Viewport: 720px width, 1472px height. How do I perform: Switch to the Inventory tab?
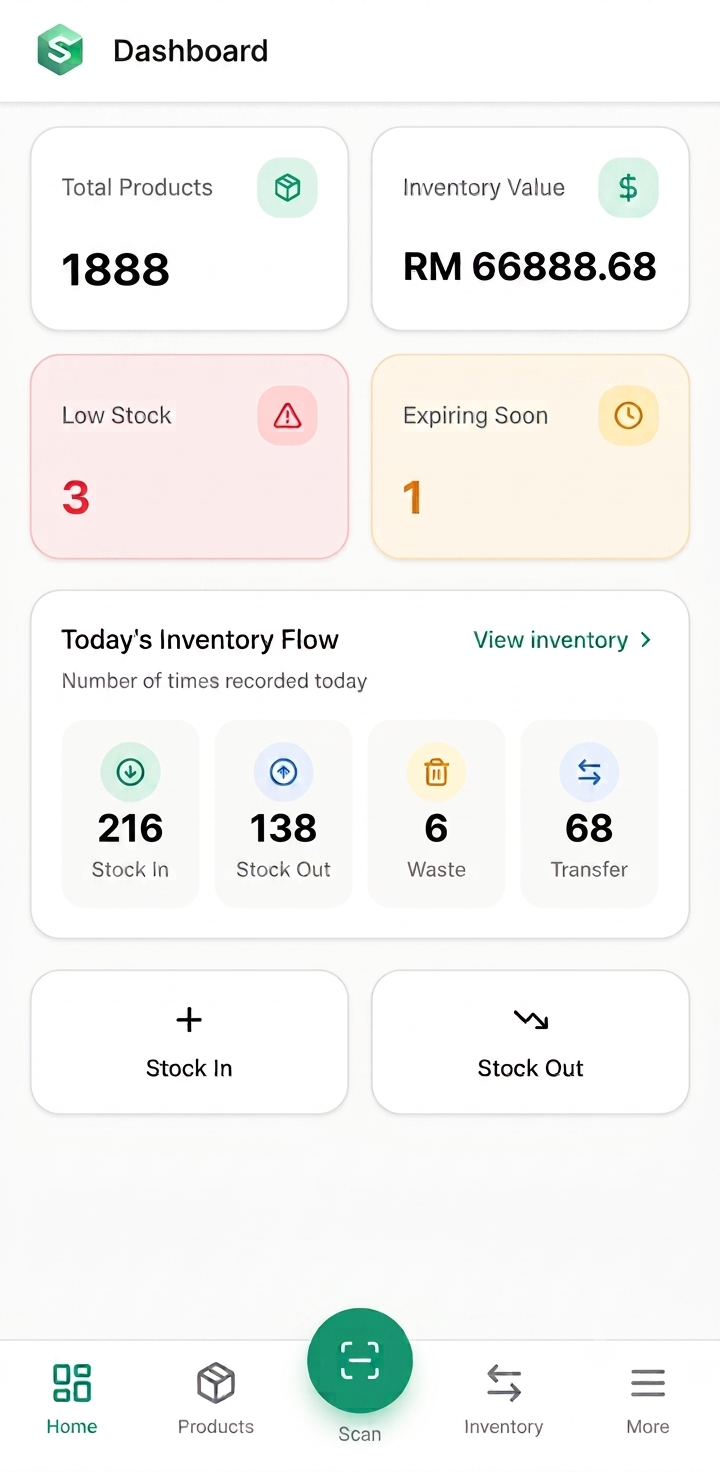504,1400
